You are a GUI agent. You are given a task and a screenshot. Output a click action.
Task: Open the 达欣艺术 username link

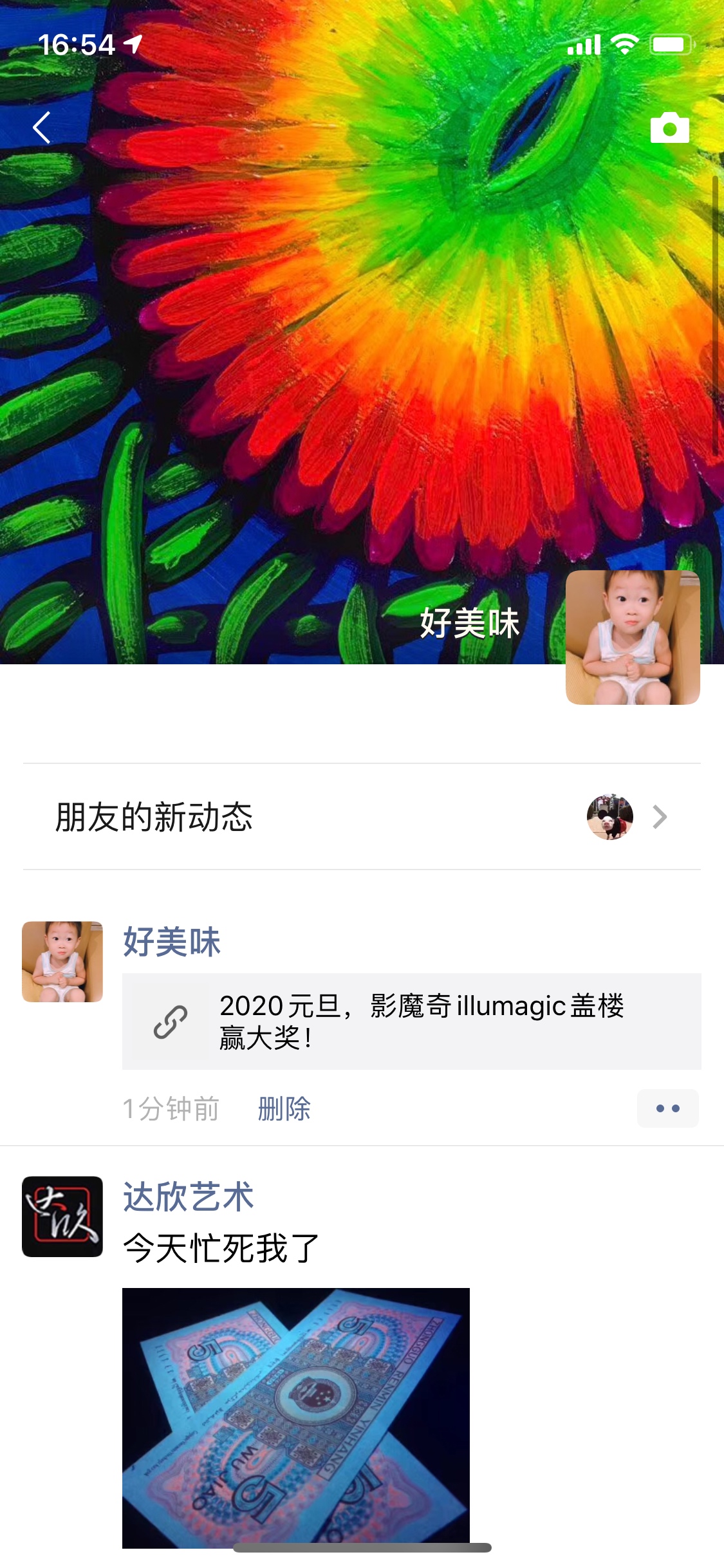188,1197
